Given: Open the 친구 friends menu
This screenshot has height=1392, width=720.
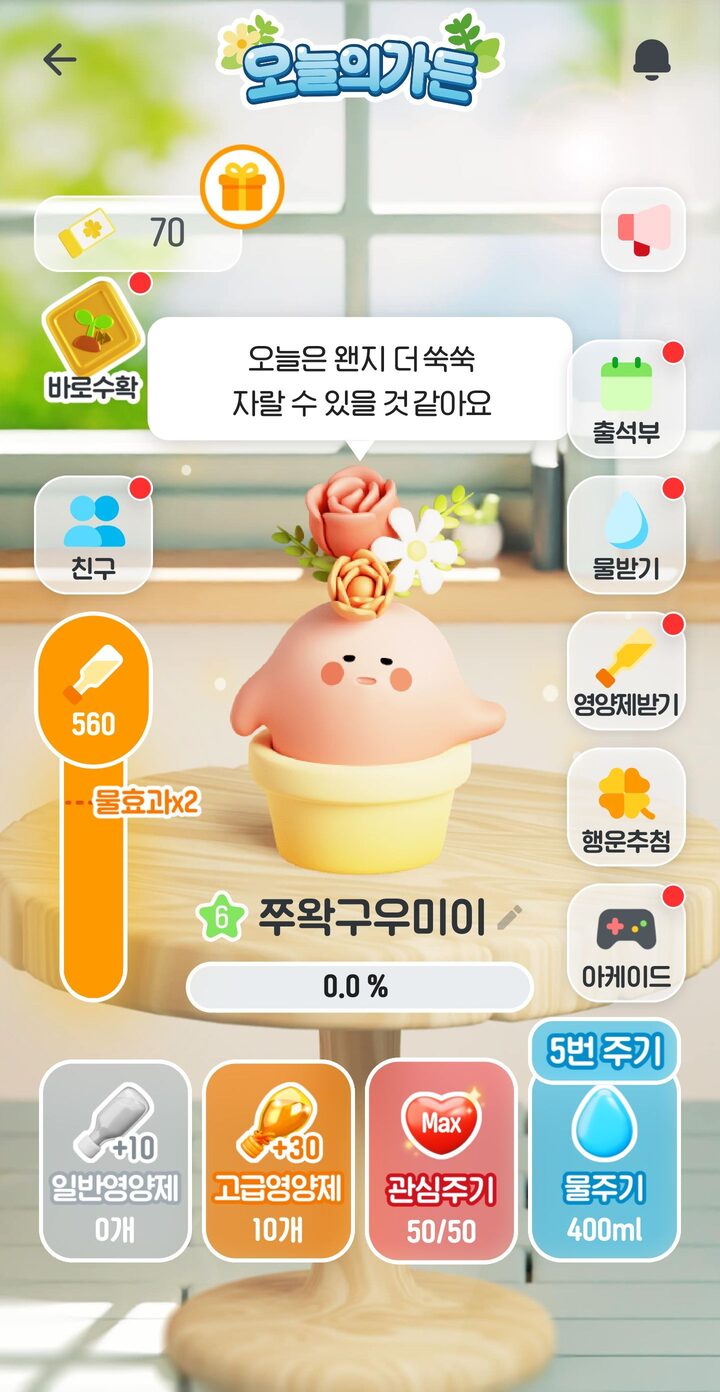Looking at the screenshot, I should click(x=93, y=535).
